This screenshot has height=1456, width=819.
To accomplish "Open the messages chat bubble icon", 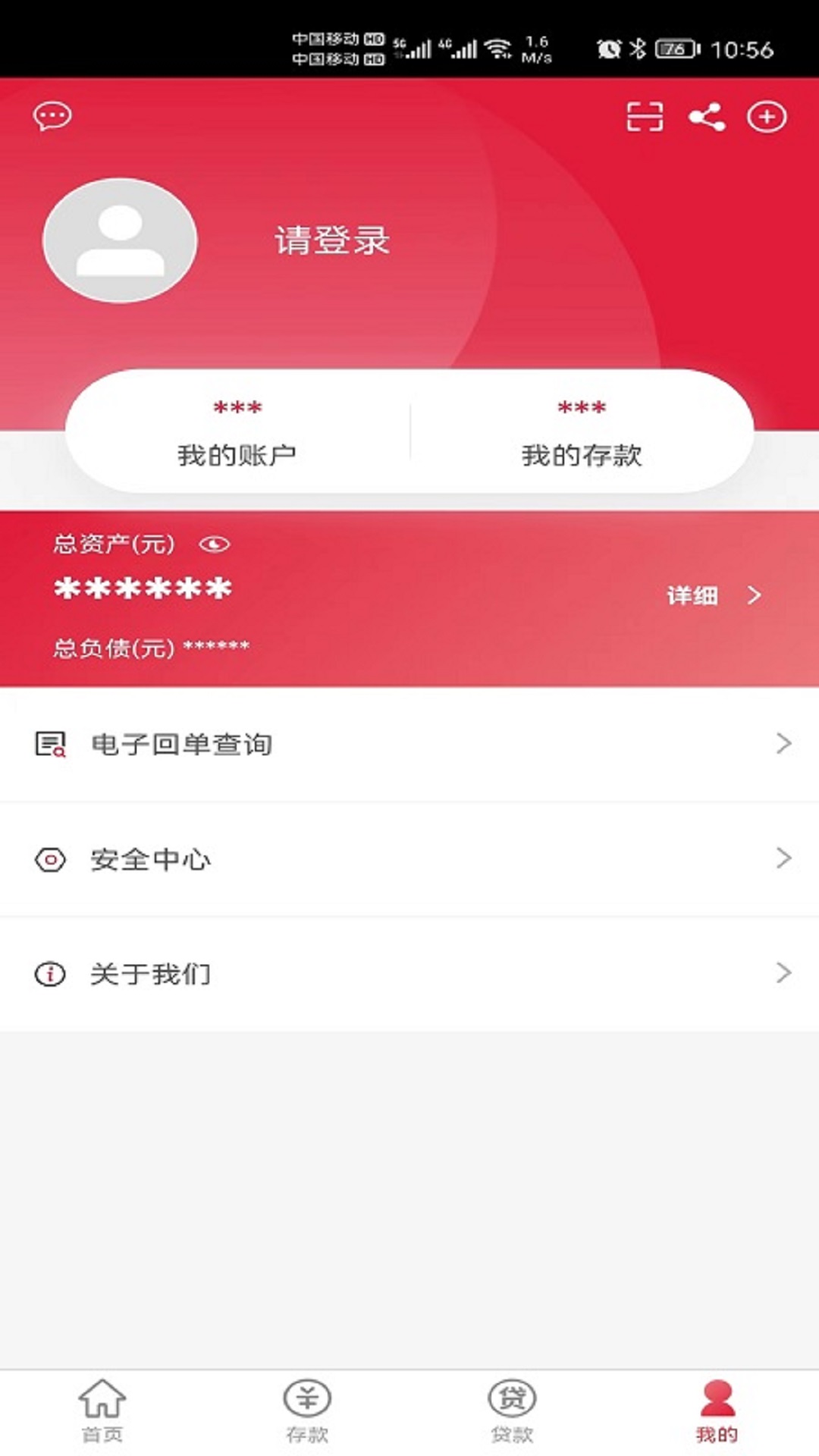I will [x=52, y=116].
